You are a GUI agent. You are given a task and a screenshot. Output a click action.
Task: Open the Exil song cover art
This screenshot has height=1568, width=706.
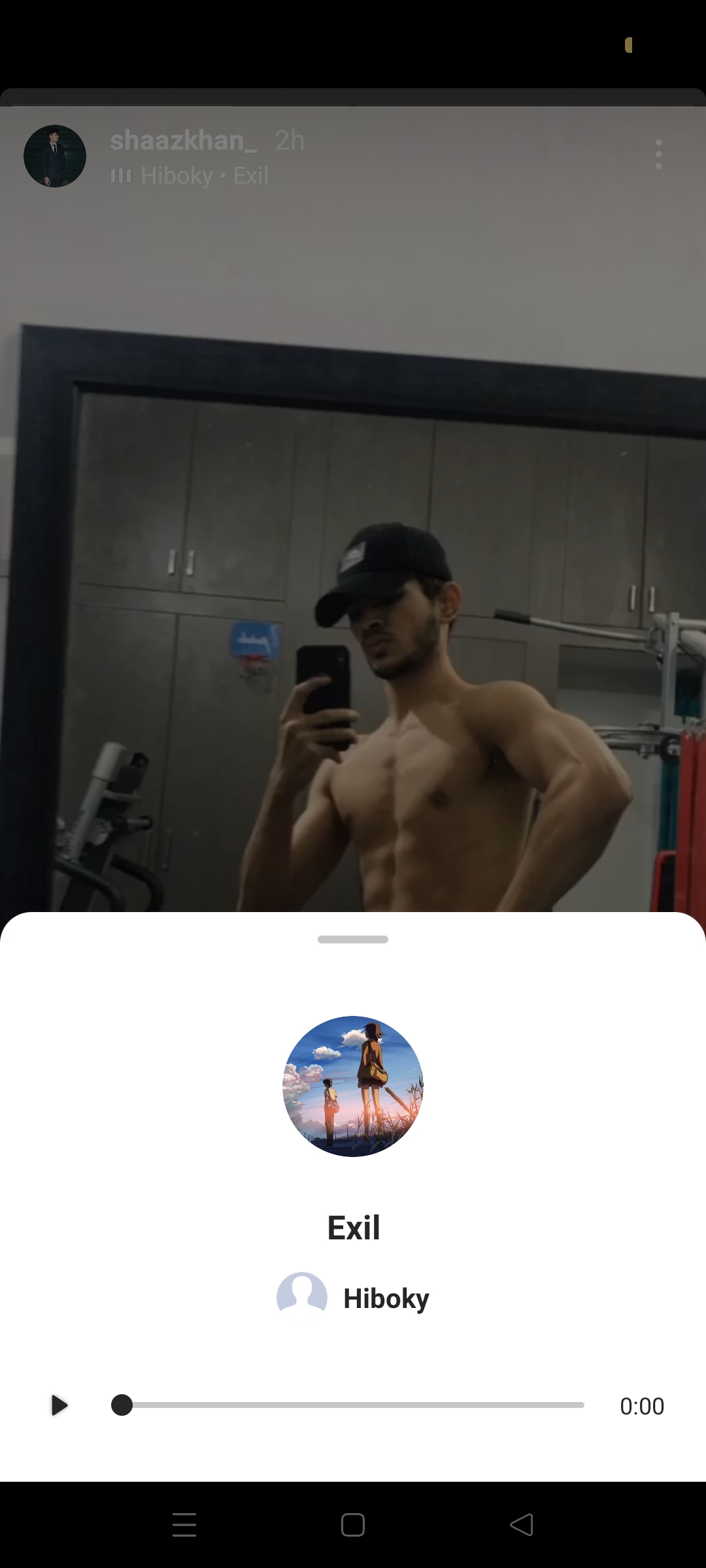(x=353, y=1086)
